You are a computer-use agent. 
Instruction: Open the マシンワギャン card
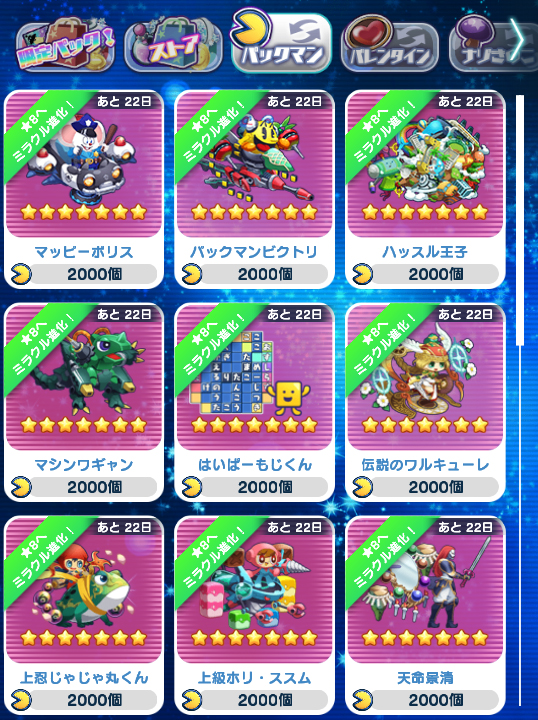coord(84,402)
